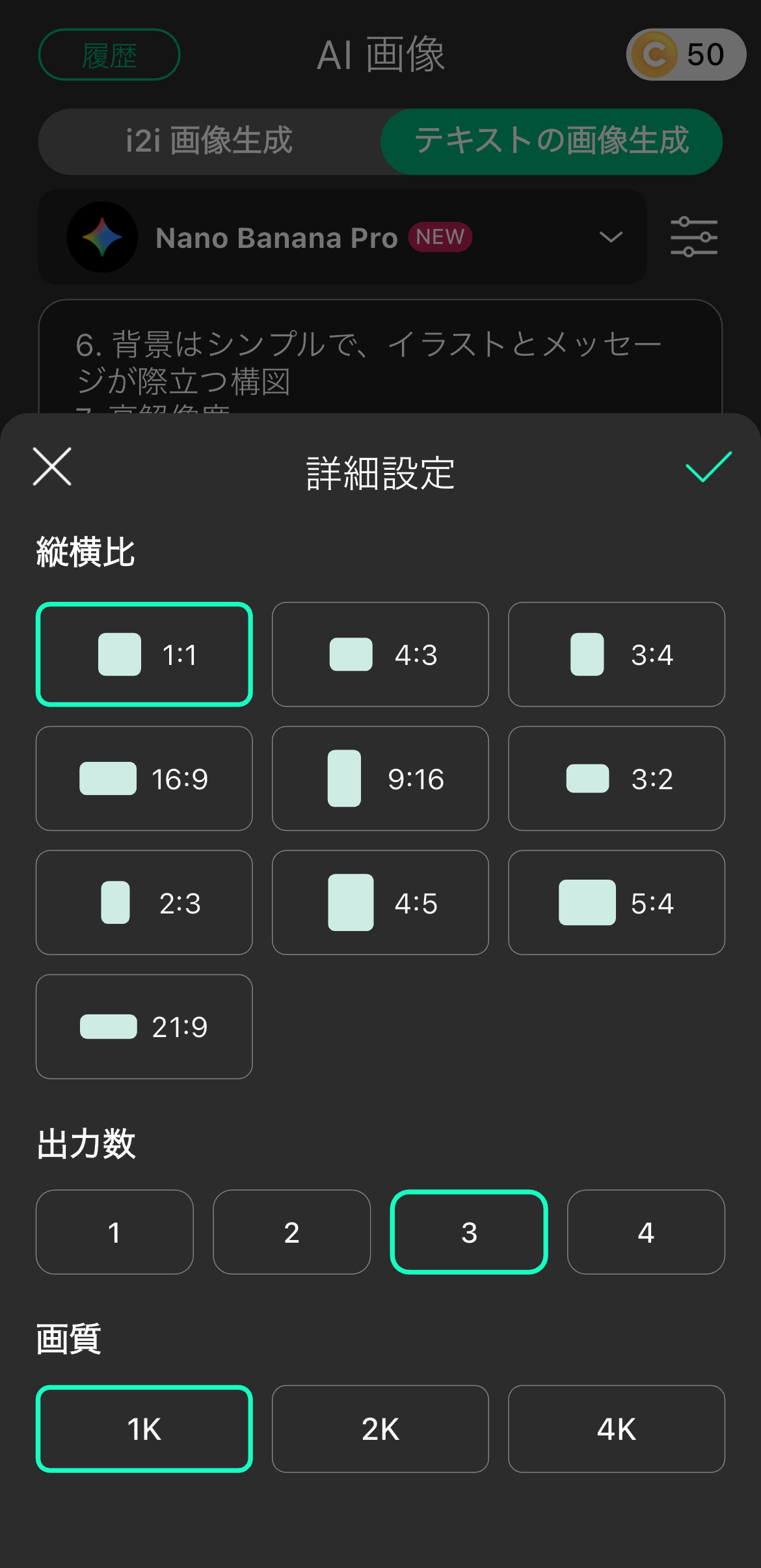Click the gold coin credits icon
This screenshot has width=761, height=1568.
tap(654, 54)
